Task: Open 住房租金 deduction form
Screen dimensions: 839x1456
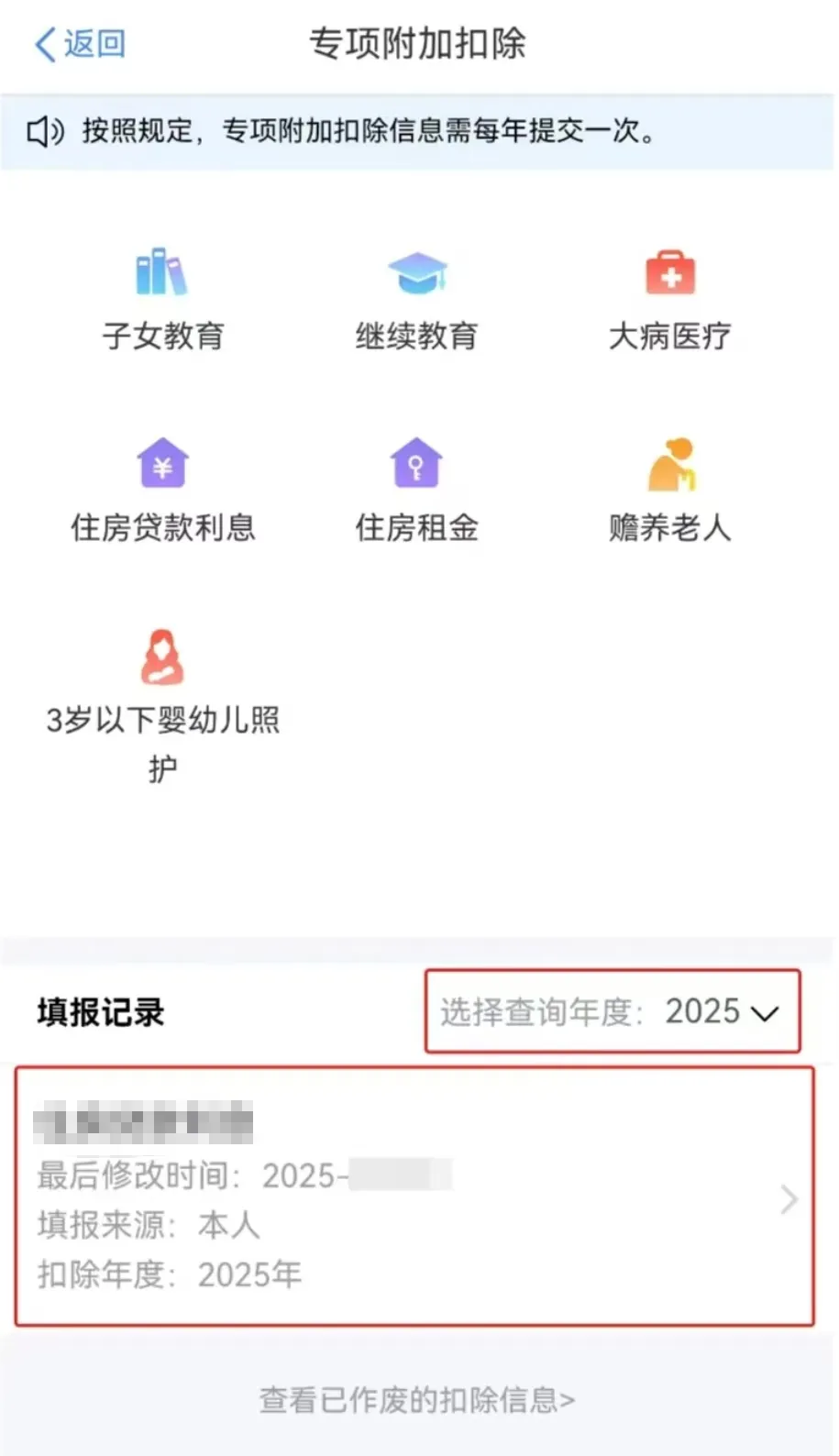Action: click(x=416, y=491)
